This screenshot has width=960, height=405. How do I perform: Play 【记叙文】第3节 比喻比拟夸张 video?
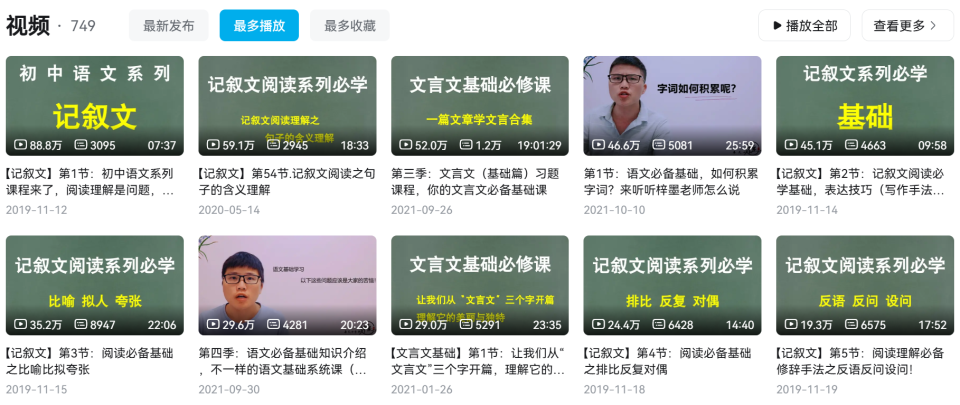coord(95,285)
